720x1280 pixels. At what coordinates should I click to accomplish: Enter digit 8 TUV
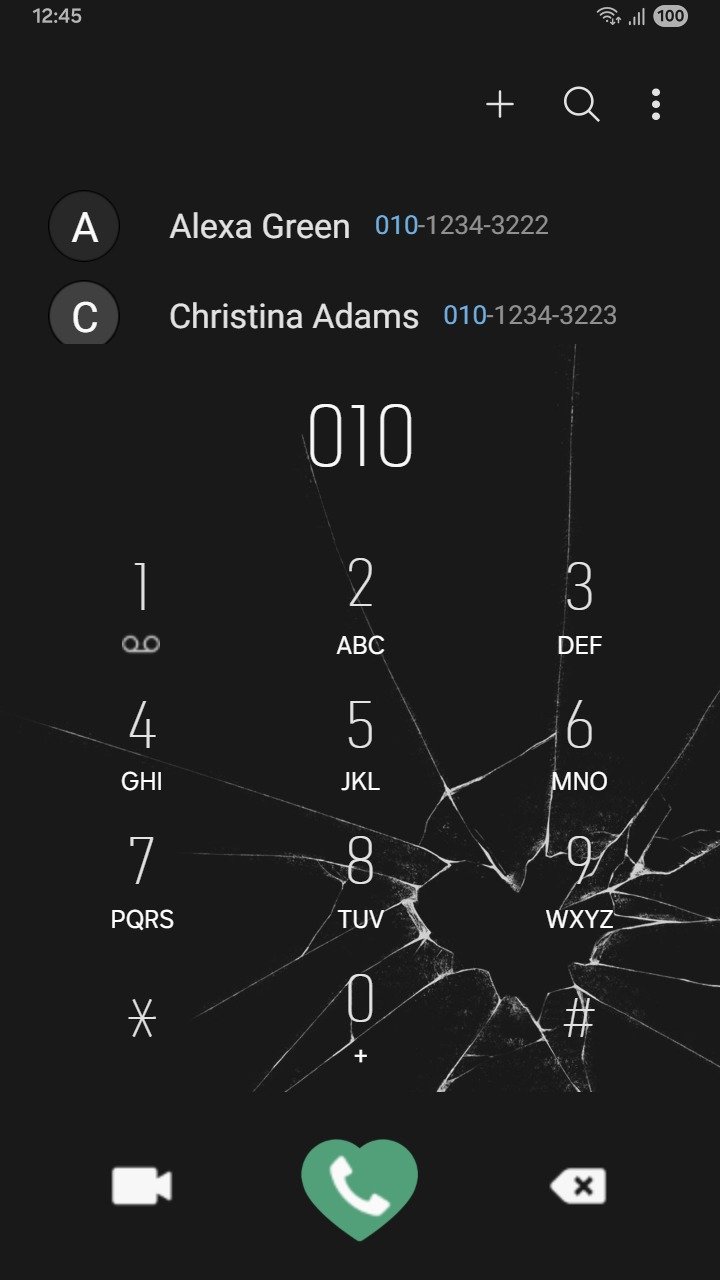coord(360,880)
